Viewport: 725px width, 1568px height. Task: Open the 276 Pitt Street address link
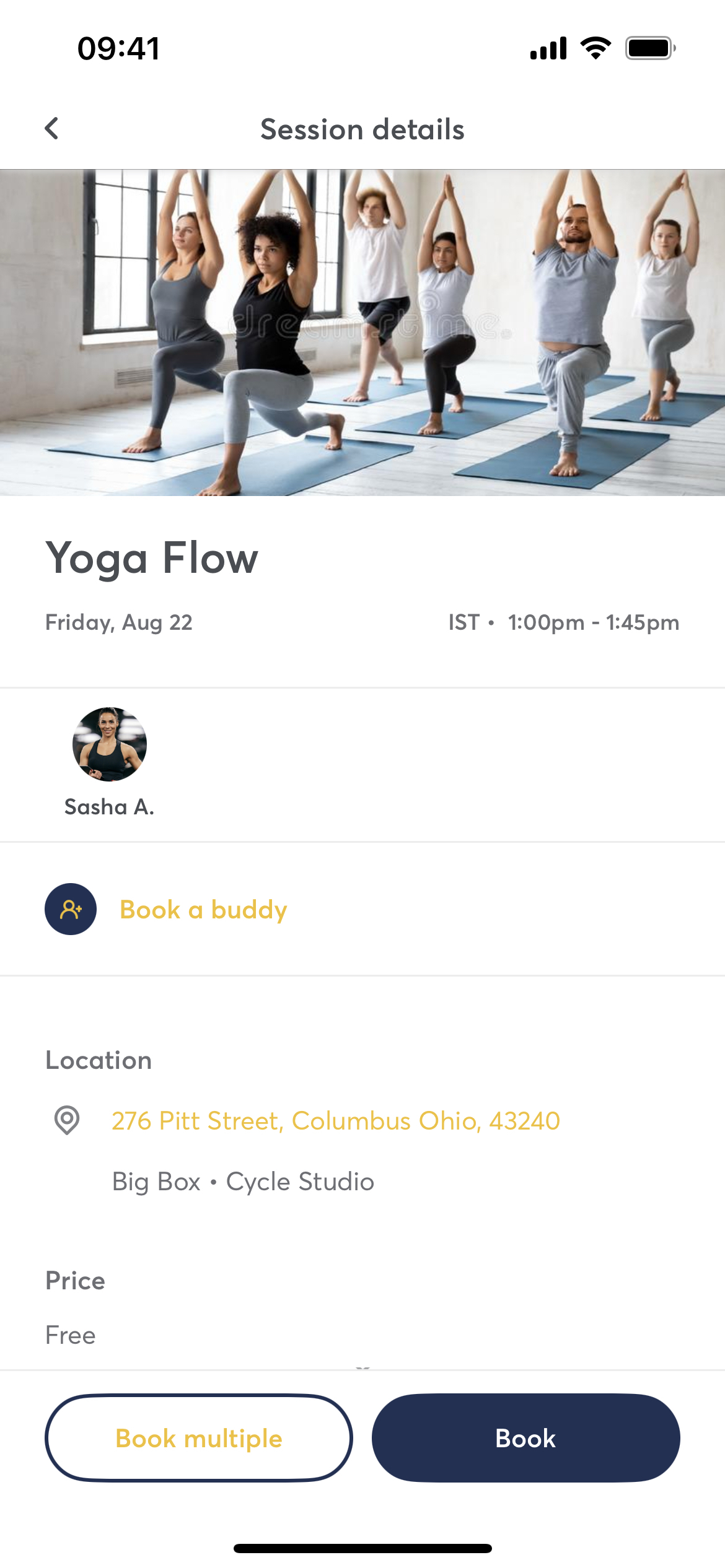336,1120
